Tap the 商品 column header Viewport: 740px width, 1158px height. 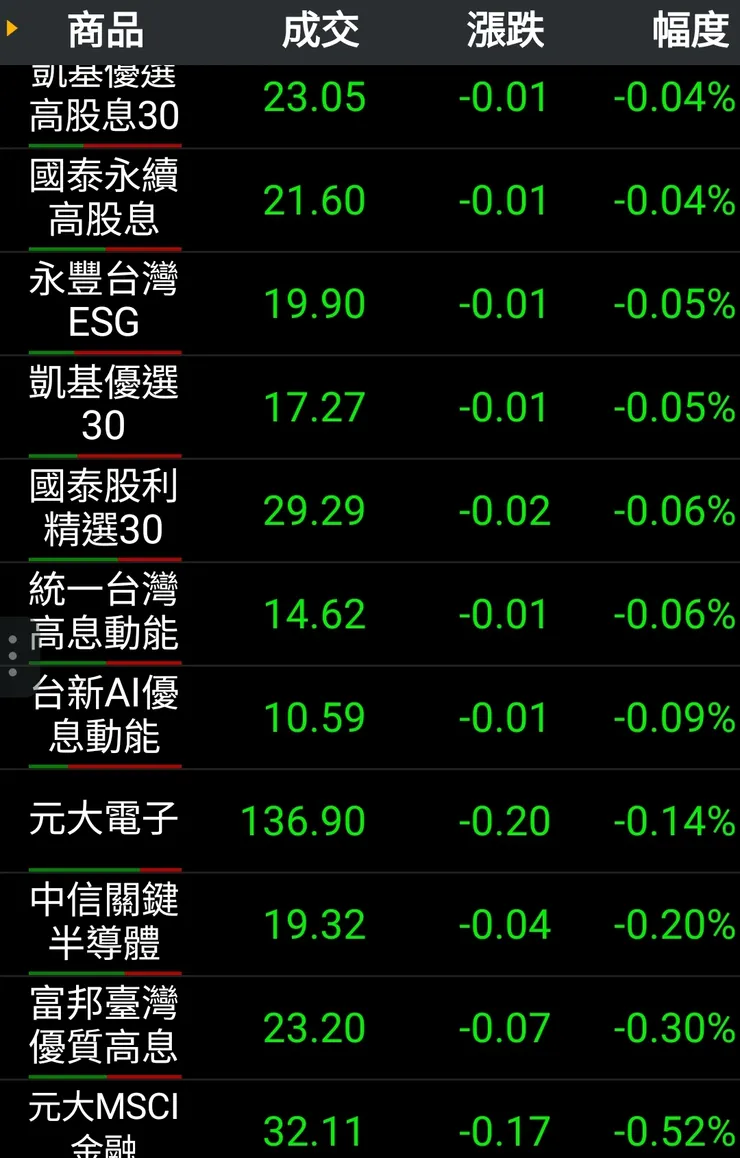104,30
